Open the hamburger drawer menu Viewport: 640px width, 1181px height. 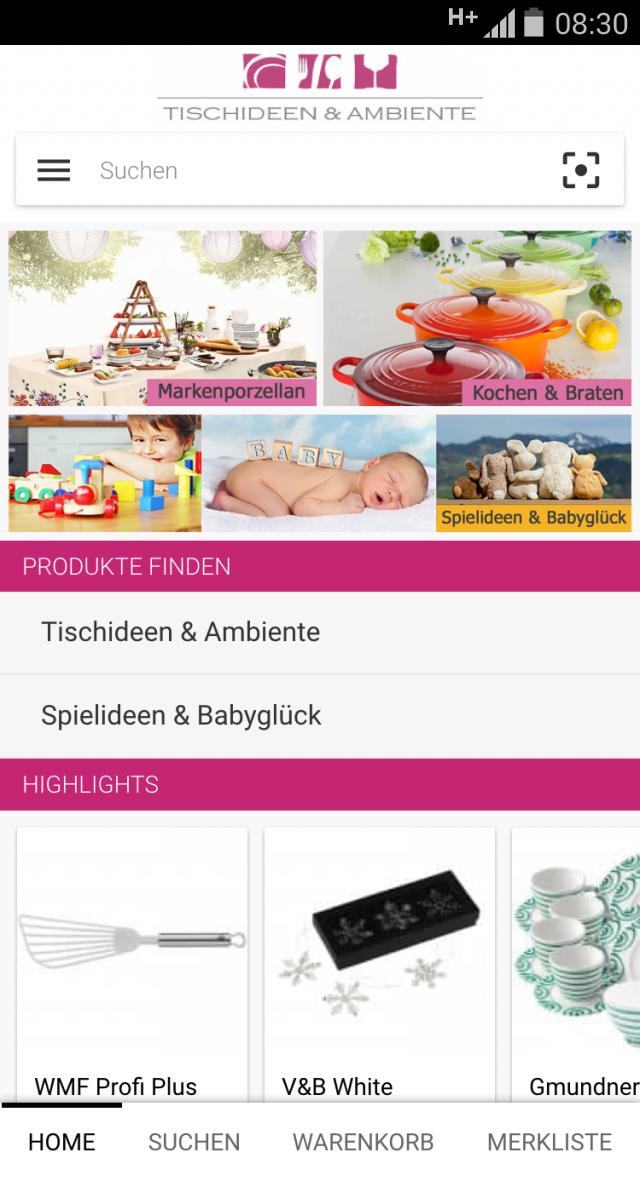click(x=54, y=170)
